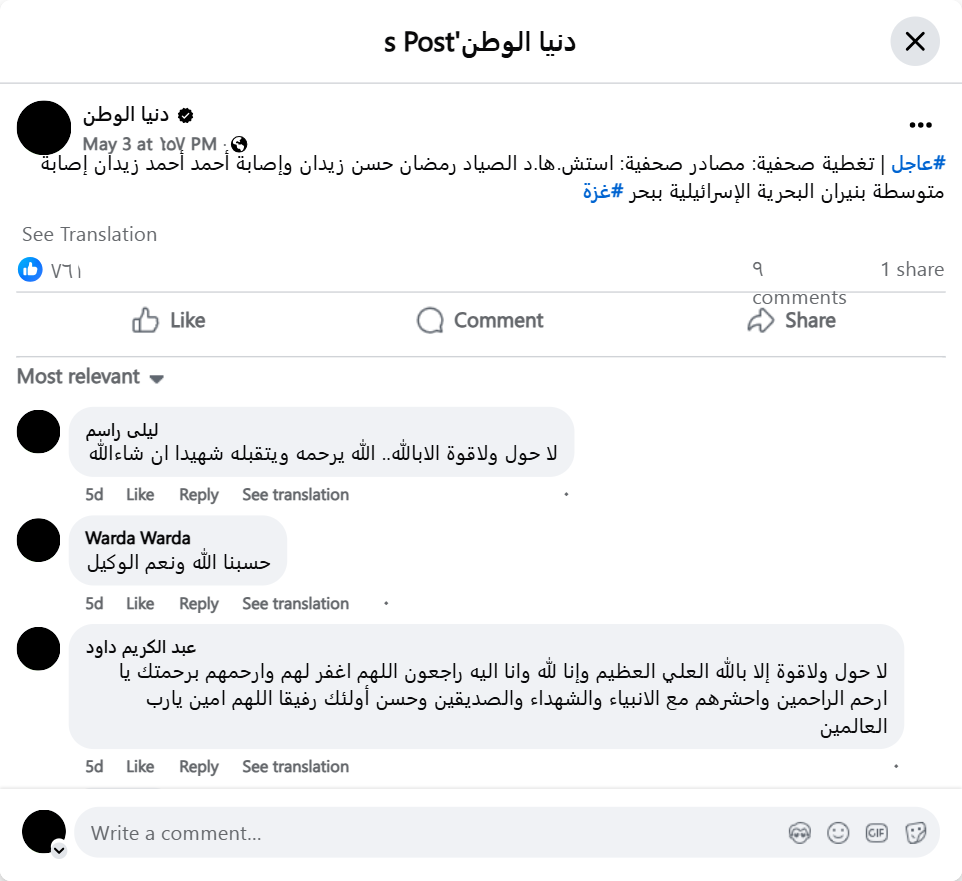Open the #غزة hashtag
962x881 pixels.
[x=603, y=191]
